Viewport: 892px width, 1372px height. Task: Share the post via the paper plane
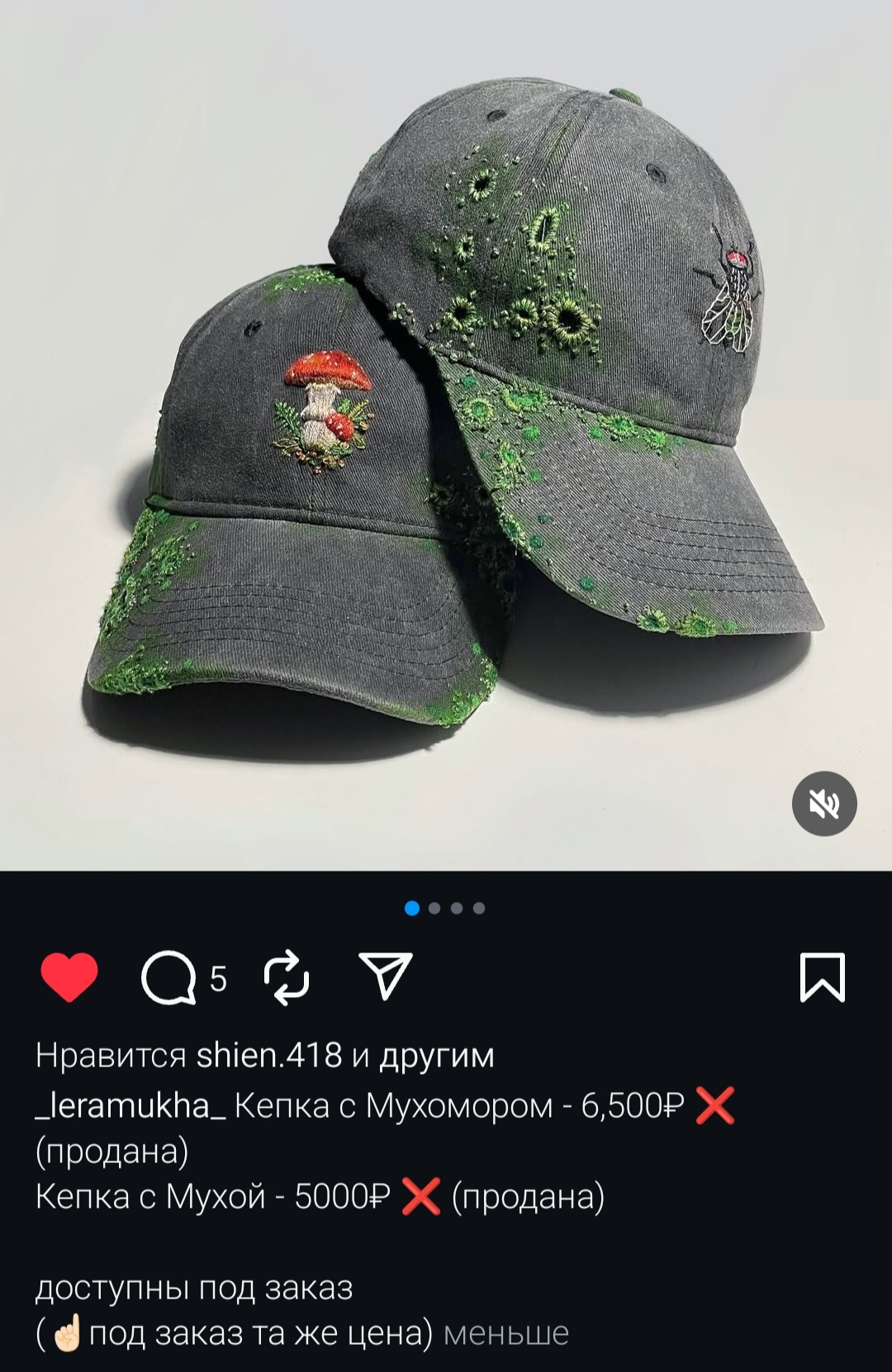(385, 976)
